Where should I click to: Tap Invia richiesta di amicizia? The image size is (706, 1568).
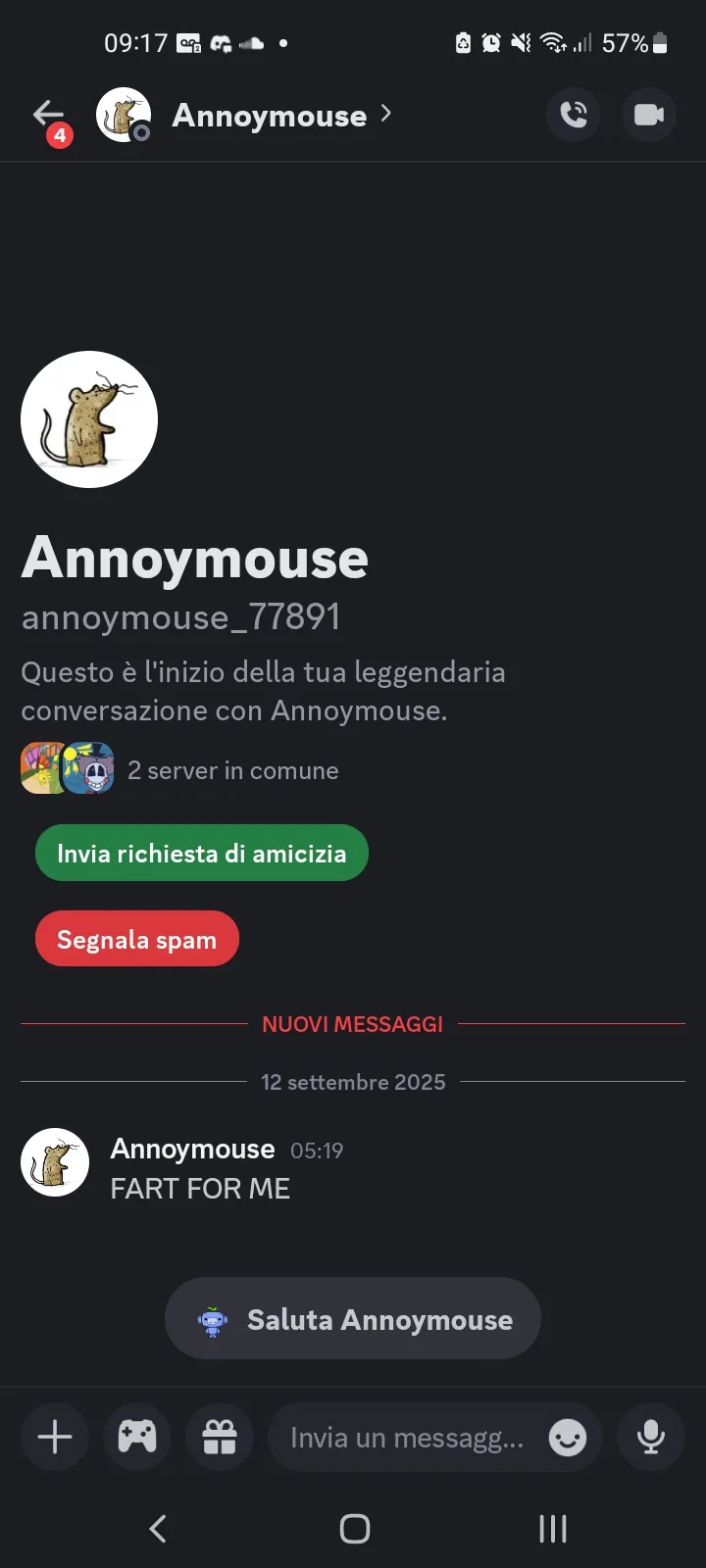coord(202,853)
